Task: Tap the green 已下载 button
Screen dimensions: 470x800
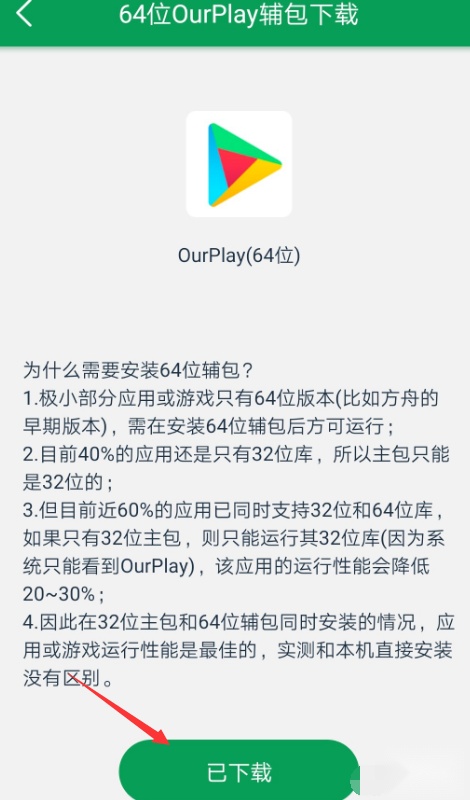Action: point(239,770)
